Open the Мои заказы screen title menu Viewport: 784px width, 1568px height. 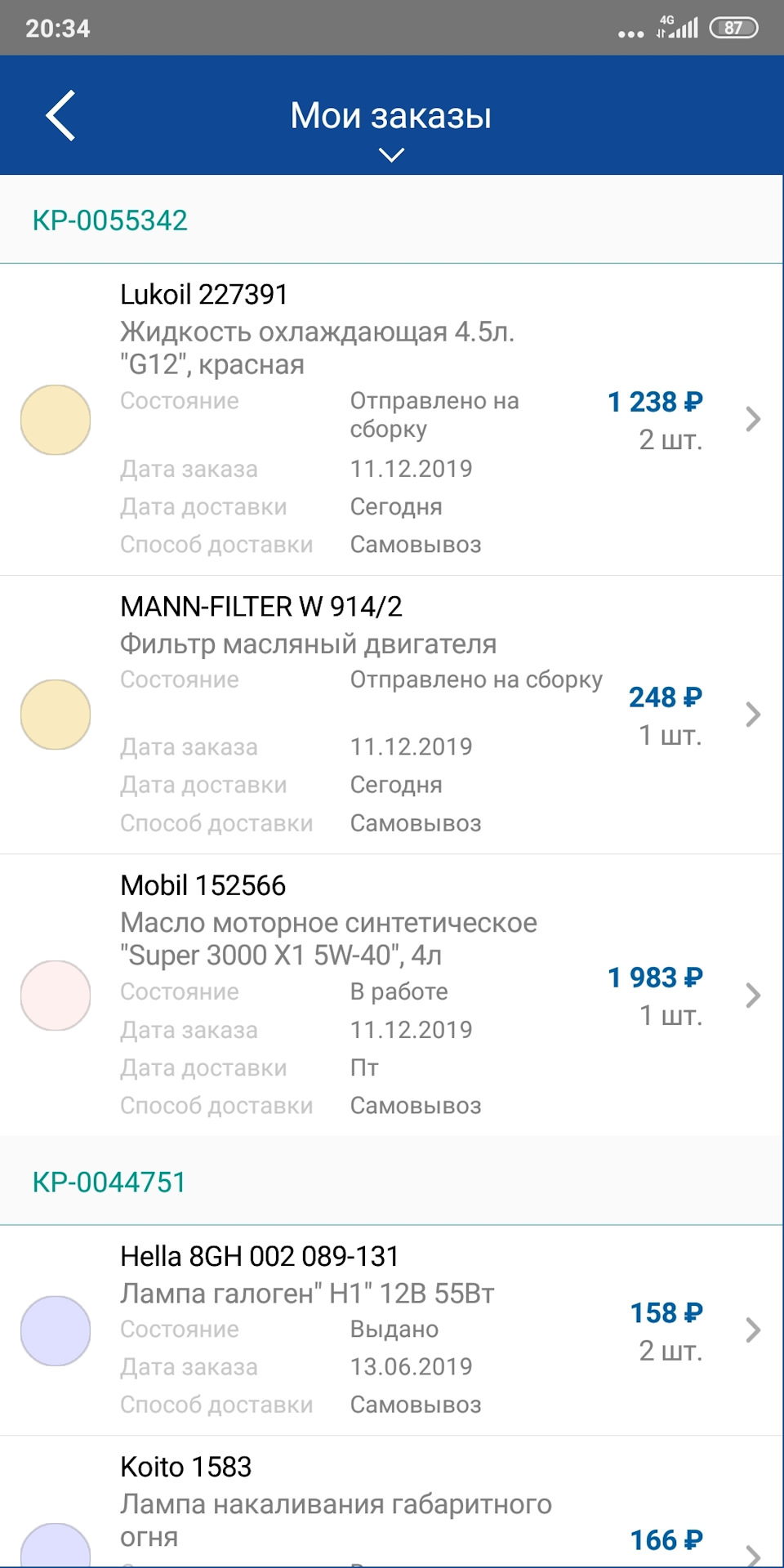pyautogui.click(x=392, y=115)
